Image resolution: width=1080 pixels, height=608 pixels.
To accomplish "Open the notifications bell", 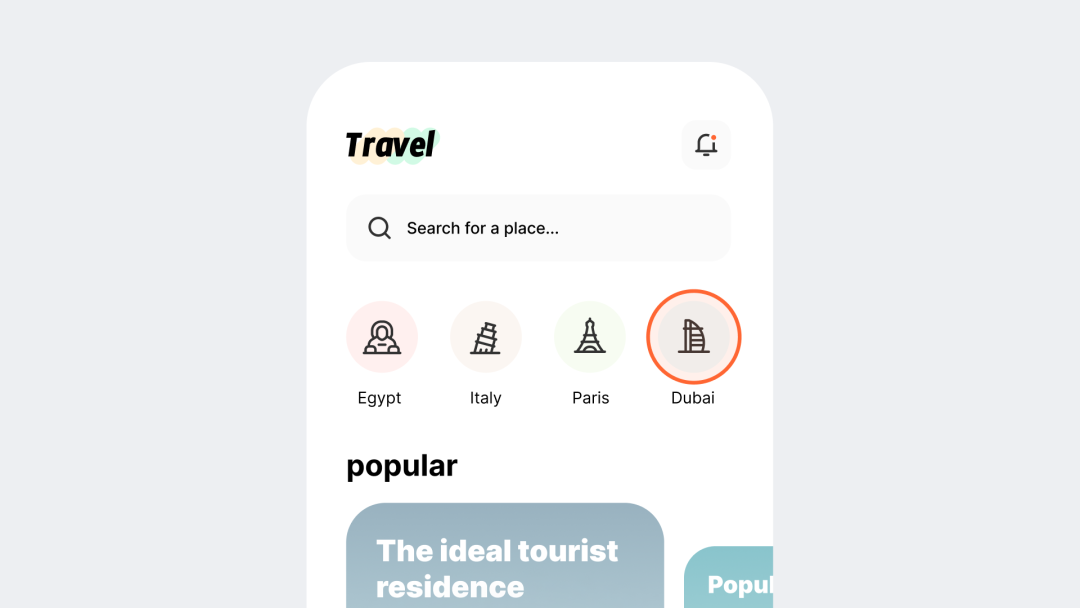I will click(x=706, y=145).
